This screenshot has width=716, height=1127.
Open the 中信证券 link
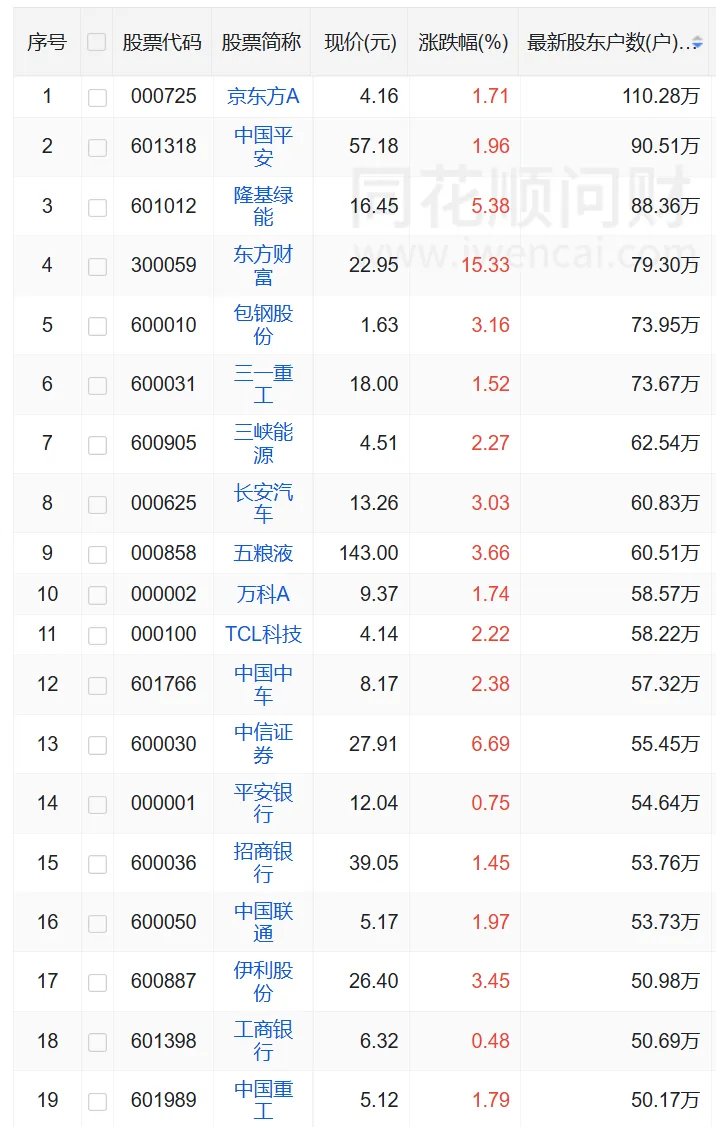coord(263,744)
